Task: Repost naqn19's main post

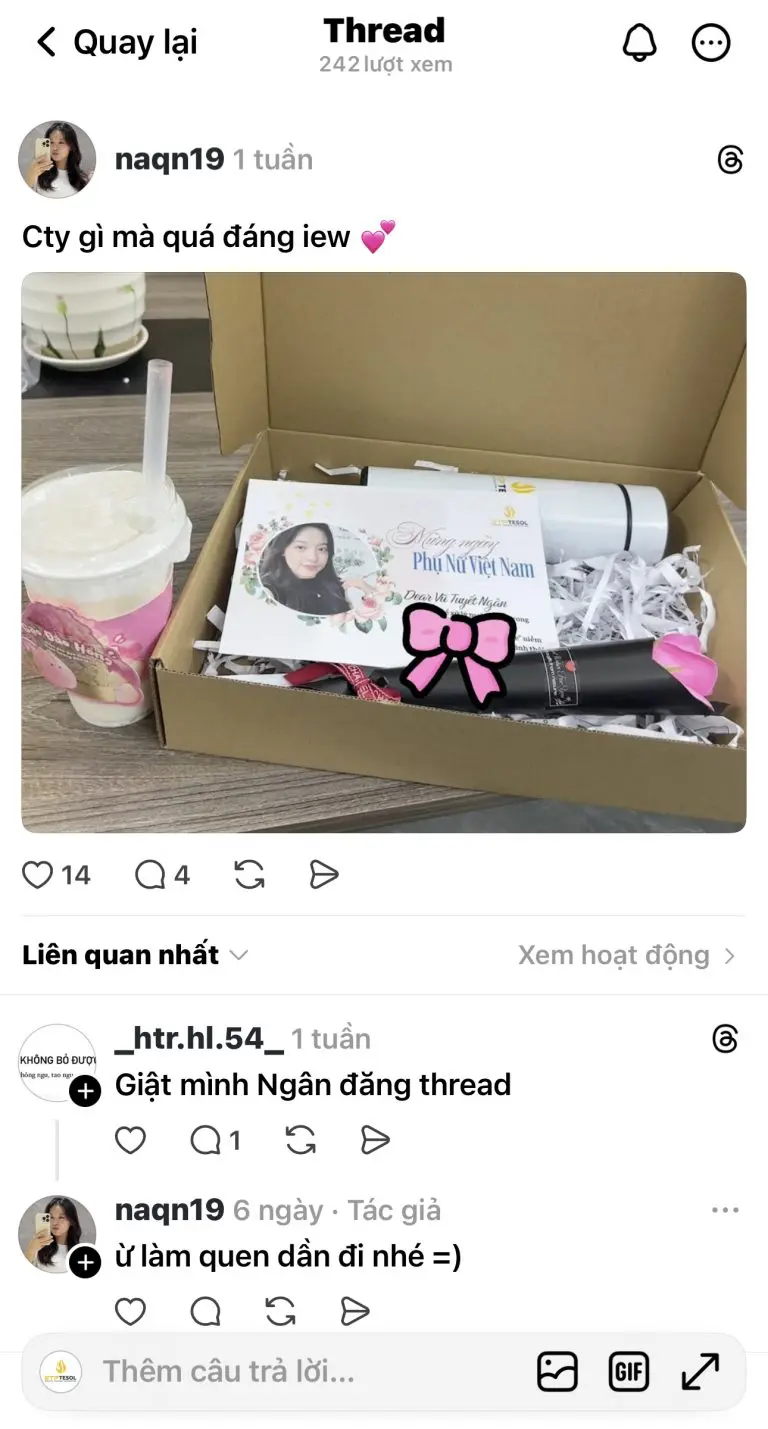Action: coord(249,875)
